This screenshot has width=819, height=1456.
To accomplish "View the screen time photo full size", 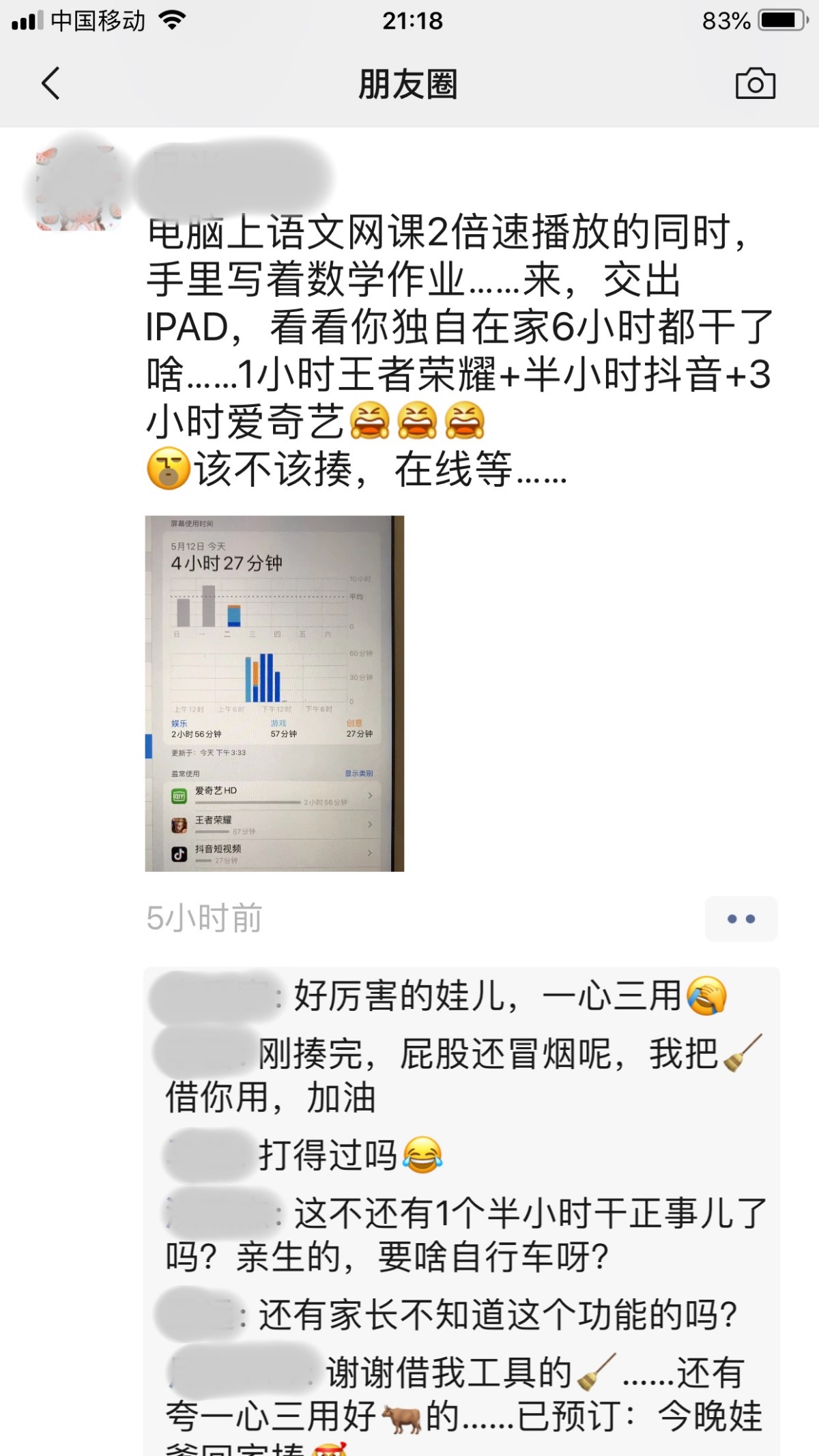I will 274,693.
